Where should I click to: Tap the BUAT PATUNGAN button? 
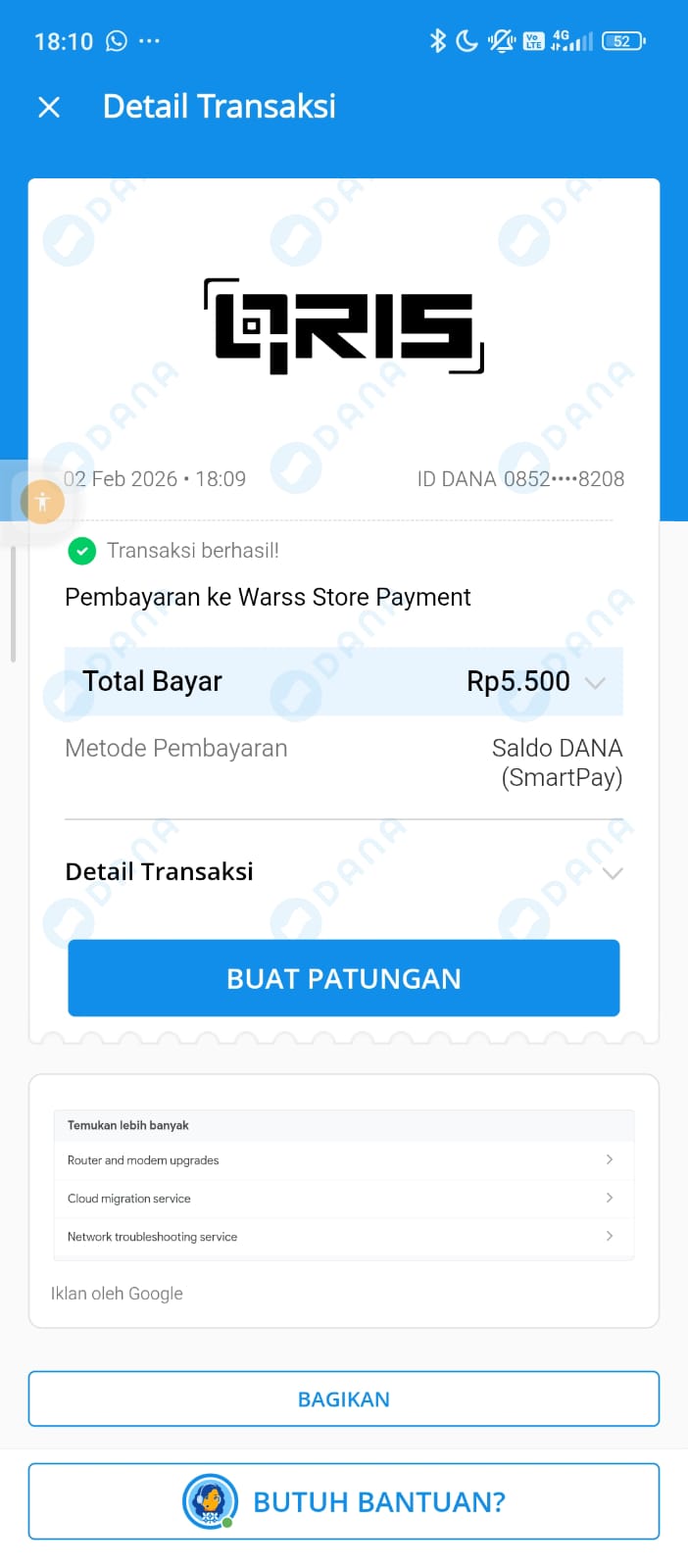click(344, 978)
